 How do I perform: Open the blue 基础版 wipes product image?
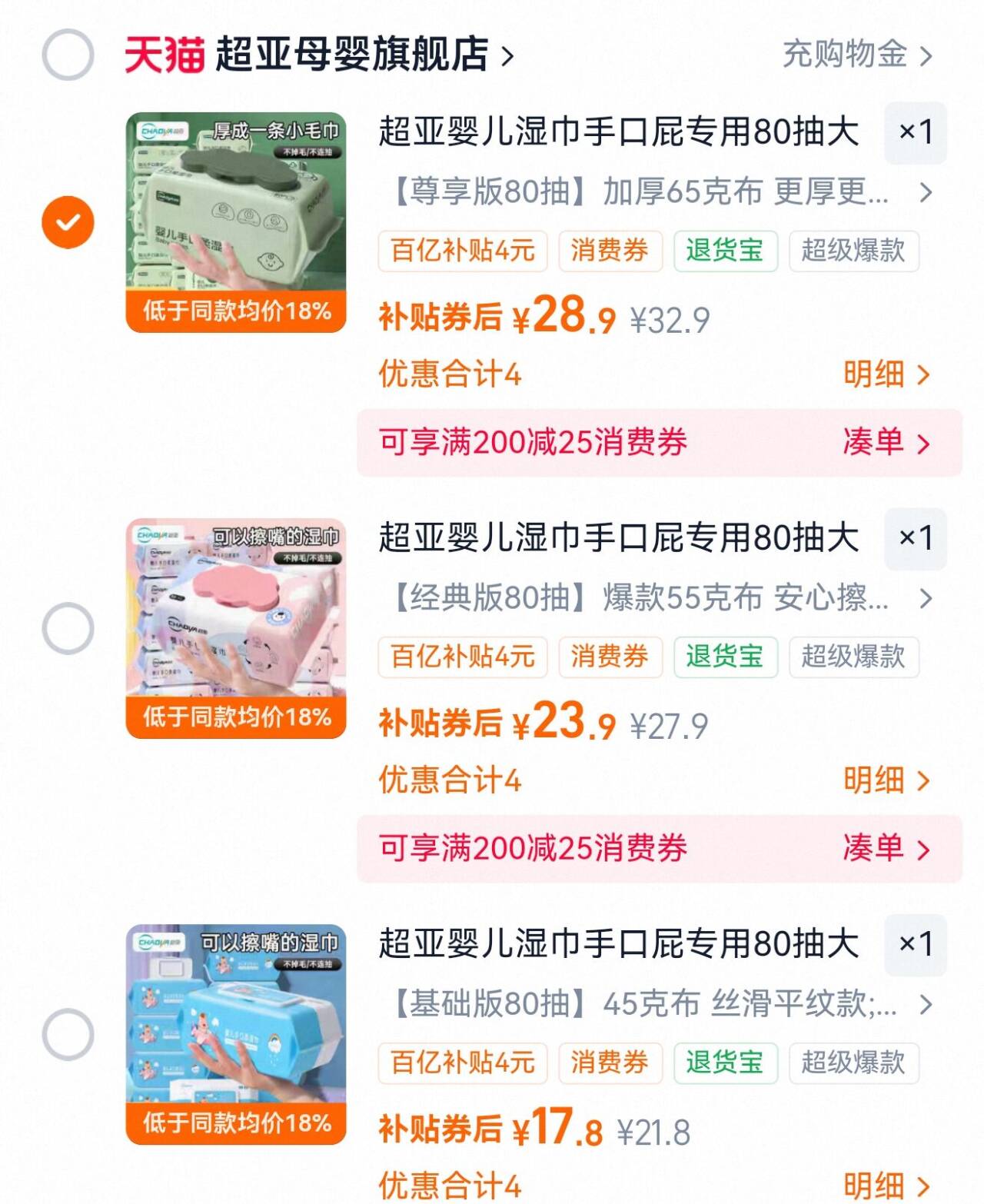236,1034
